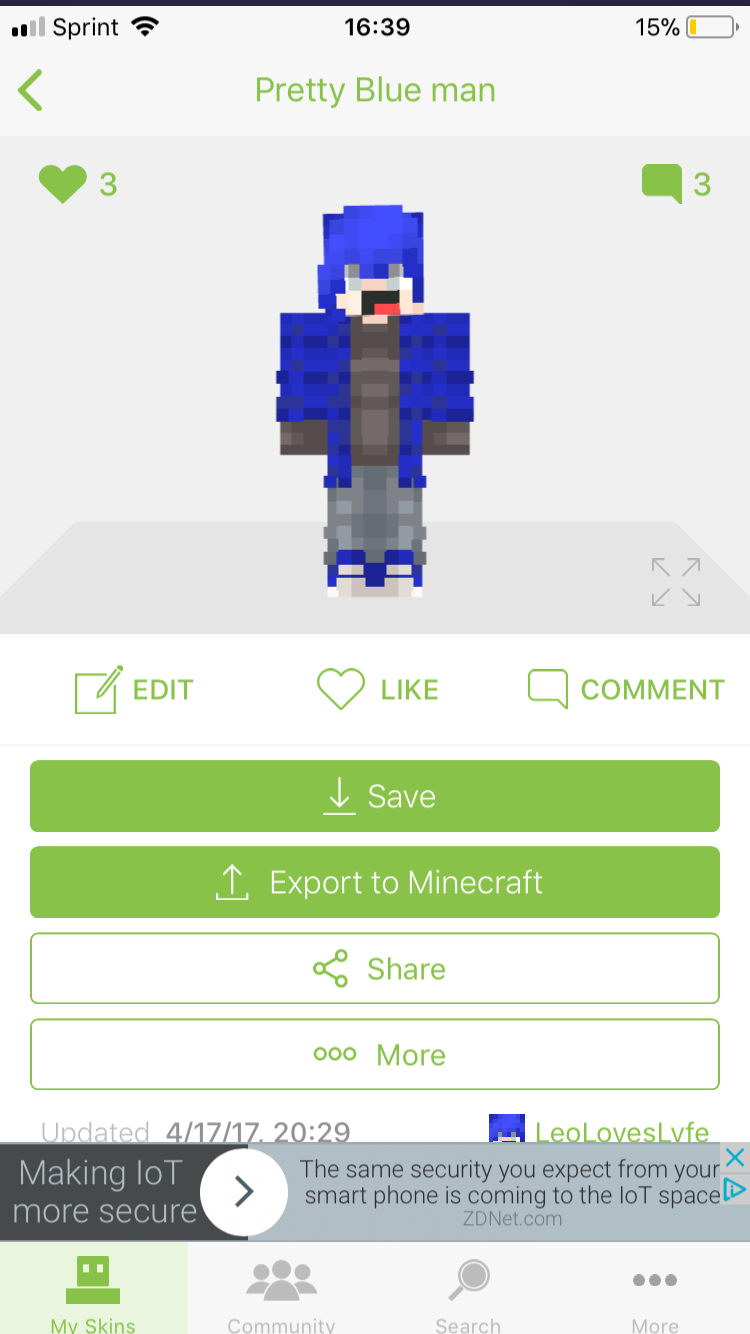Open the IoT ad arrow
Screen dimensions: 750x1334
[x=244, y=1191]
